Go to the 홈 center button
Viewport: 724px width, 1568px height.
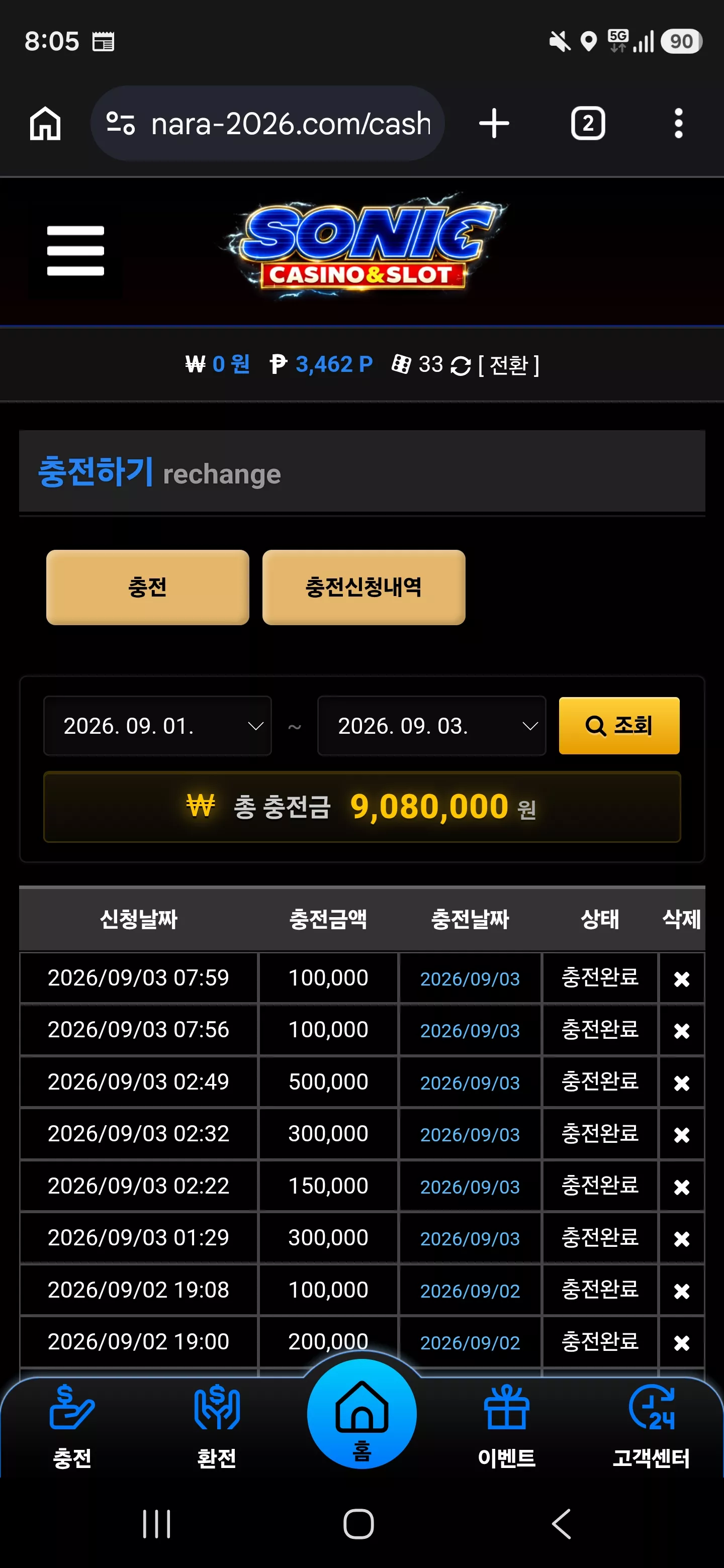click(363, 1414)
